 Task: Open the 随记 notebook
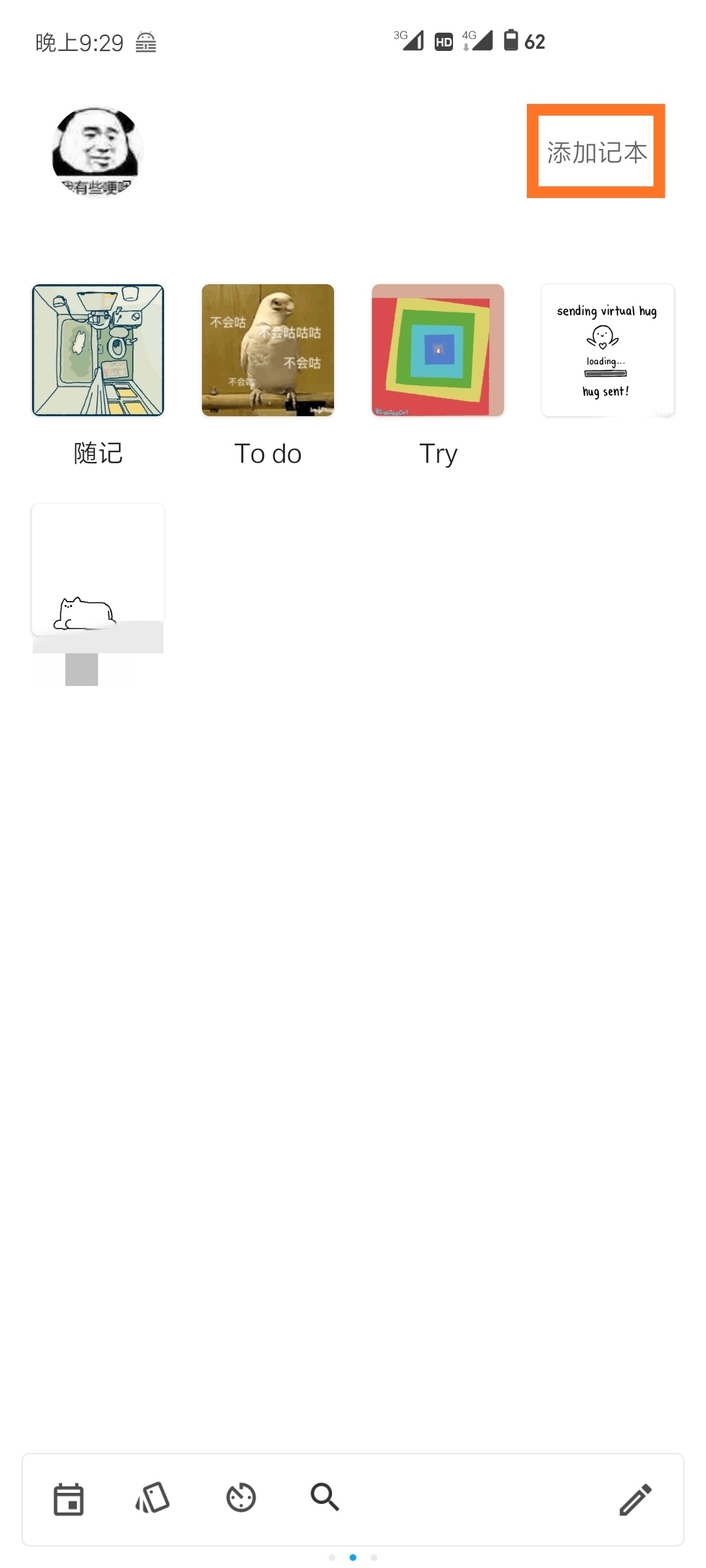pyautogui.click(x=98, y=350)
